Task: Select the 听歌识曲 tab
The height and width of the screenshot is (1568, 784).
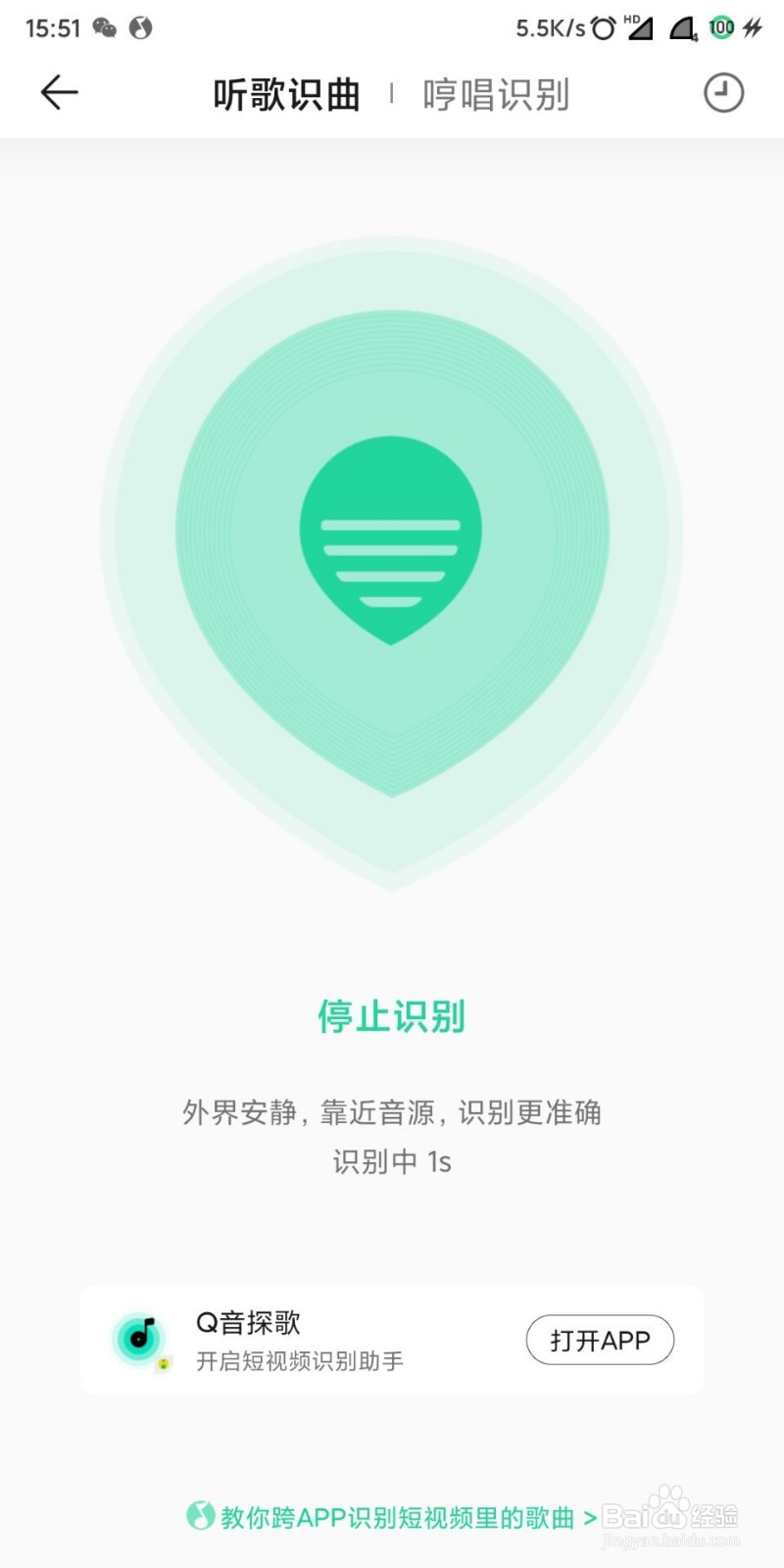Action: click(x=285, y=94)
